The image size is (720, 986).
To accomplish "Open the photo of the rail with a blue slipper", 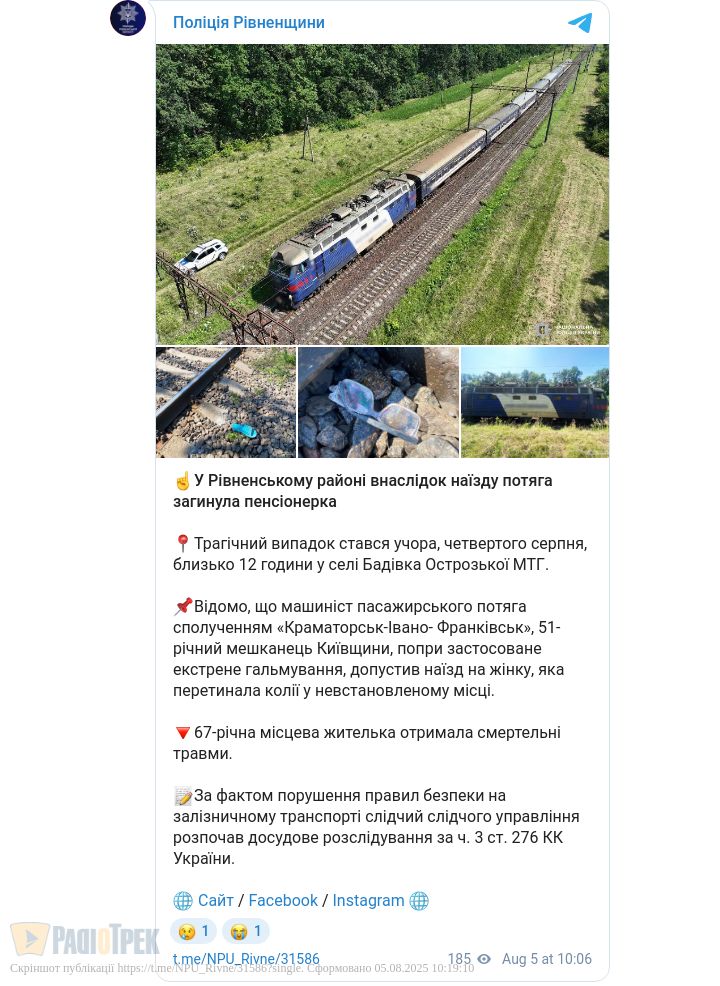I will (x=226, y=402).
